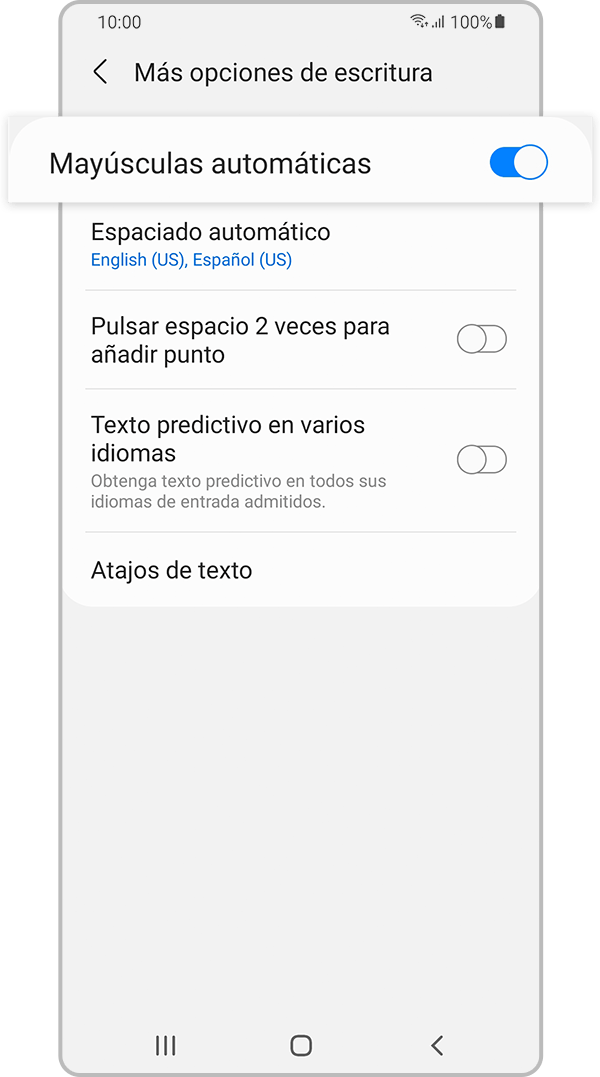This screenshot has width=600, height=1077.
Task: Turn off Mayúsculas automáticas
Action: click(x=518, y=163)
